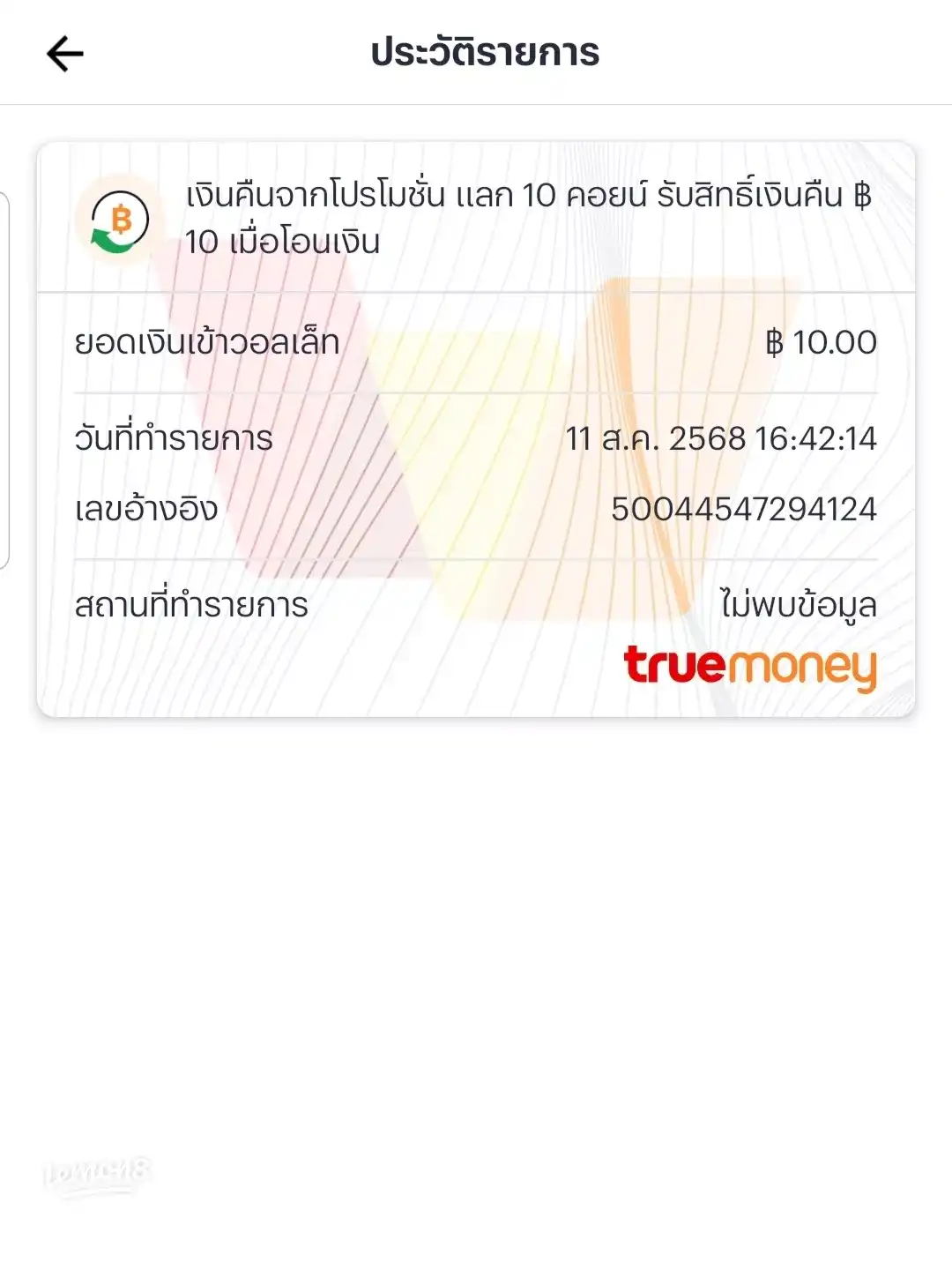The height and width of the screenshot is (1270, 952).
Task: Tap the transaction date 11 ส.ค. 2568 16:42:14
Action: (723, 438)
